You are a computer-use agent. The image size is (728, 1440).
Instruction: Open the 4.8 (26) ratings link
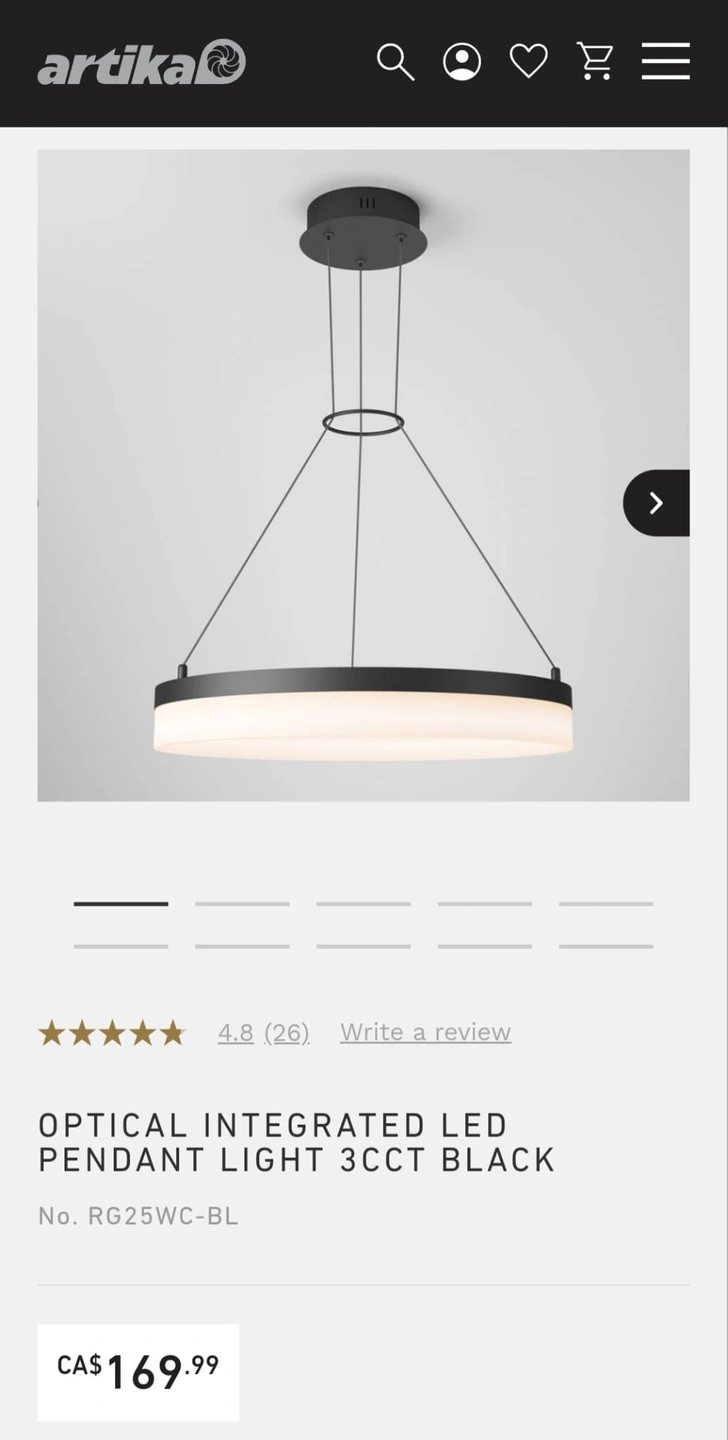pyautogui.click(x=264, y=1032)
